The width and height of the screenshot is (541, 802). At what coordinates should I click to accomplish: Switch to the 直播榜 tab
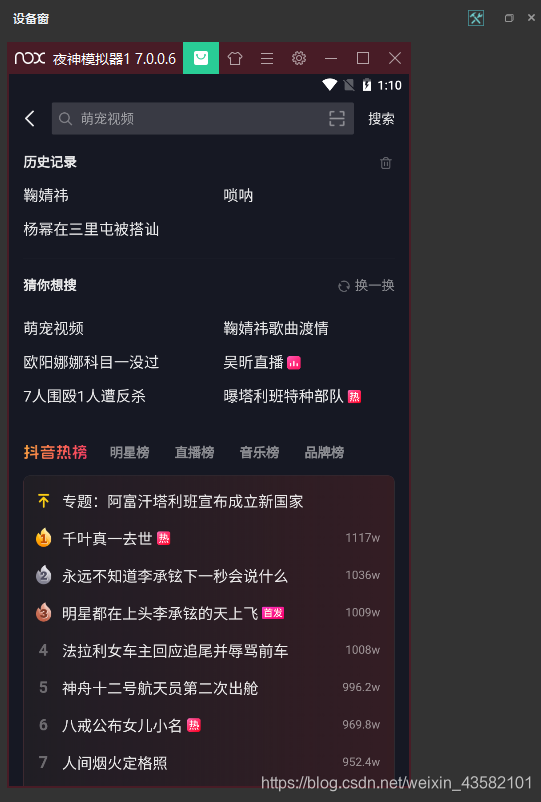(x=194, y=452)
